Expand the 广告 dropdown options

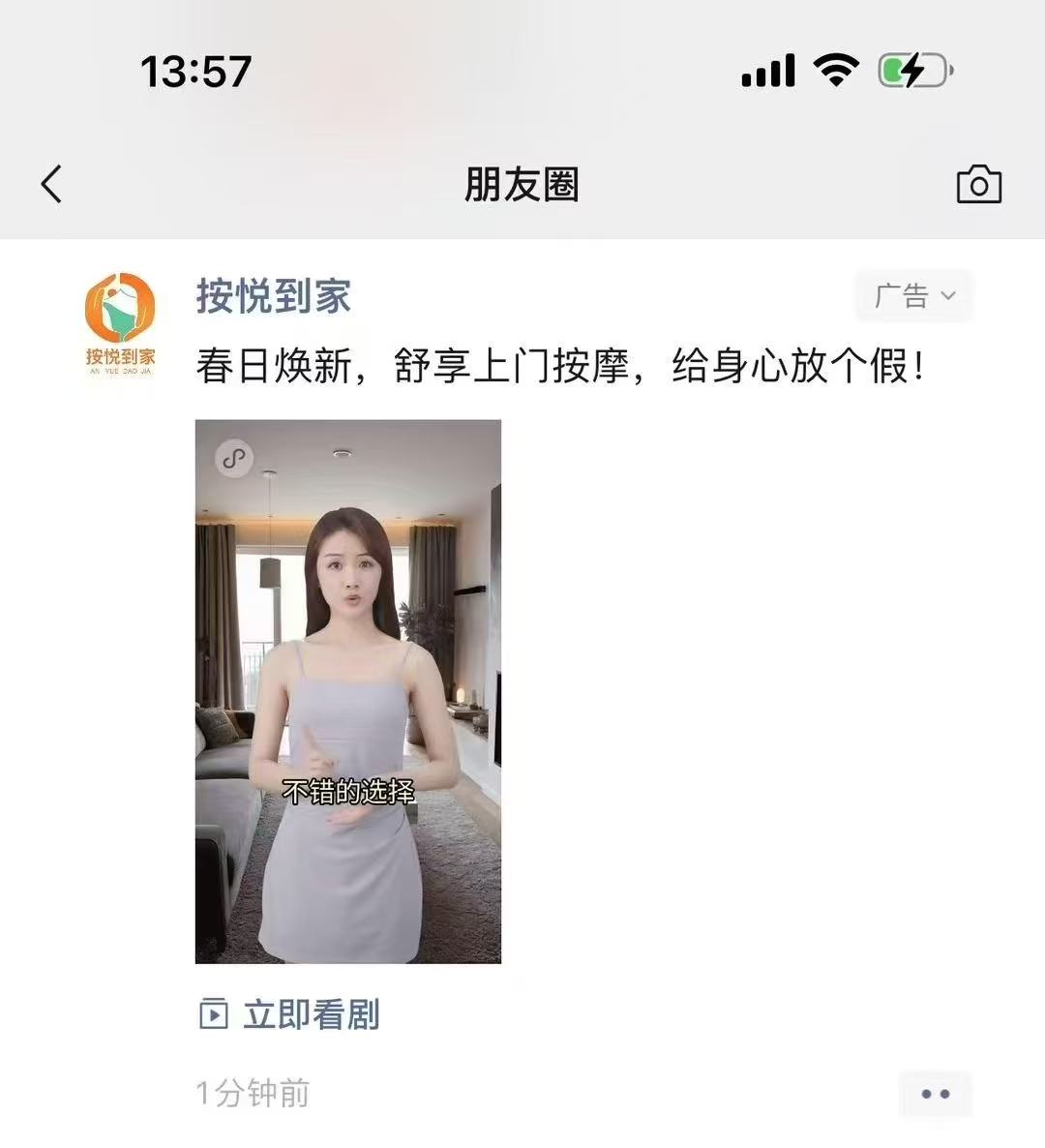[914, 296]
